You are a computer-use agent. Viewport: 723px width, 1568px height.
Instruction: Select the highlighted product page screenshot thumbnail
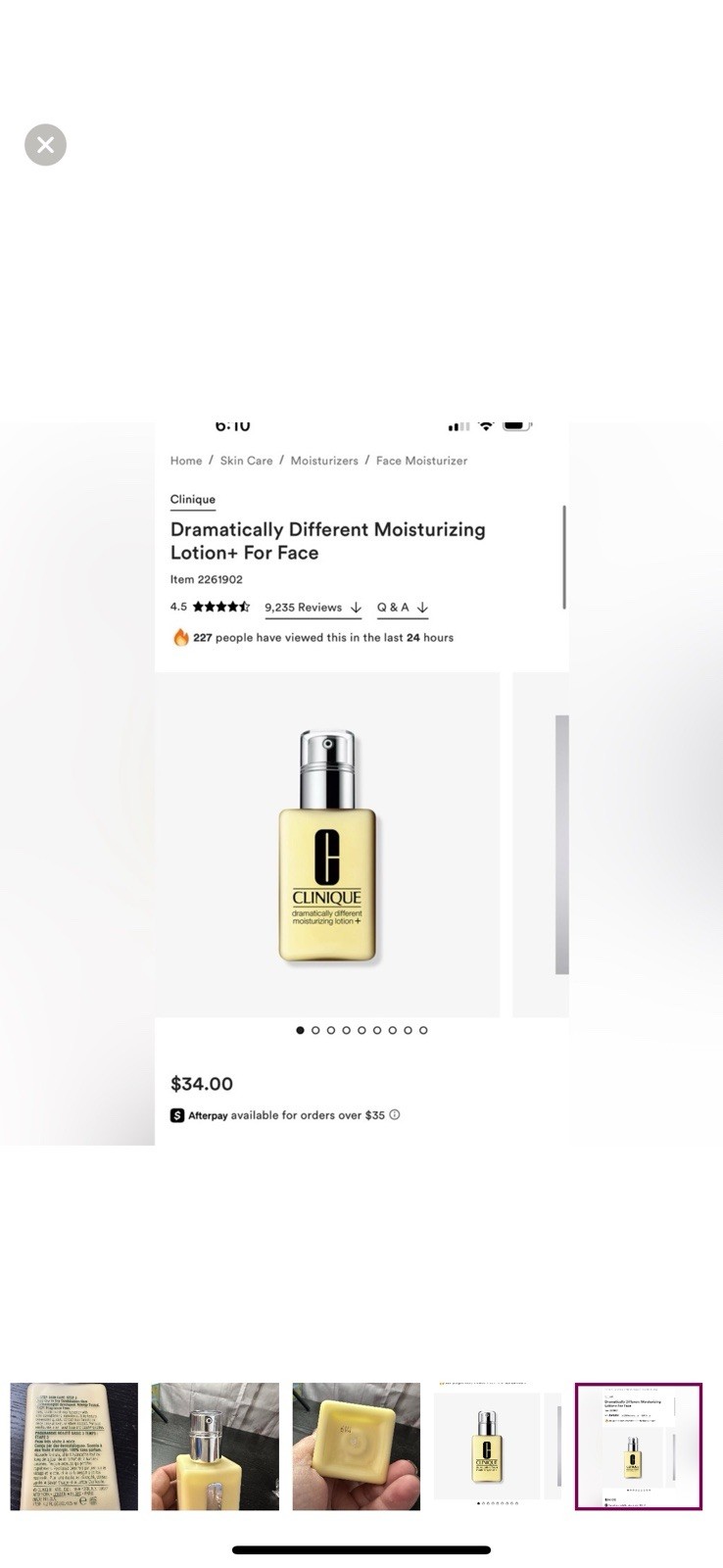(x=638, y=1445)
